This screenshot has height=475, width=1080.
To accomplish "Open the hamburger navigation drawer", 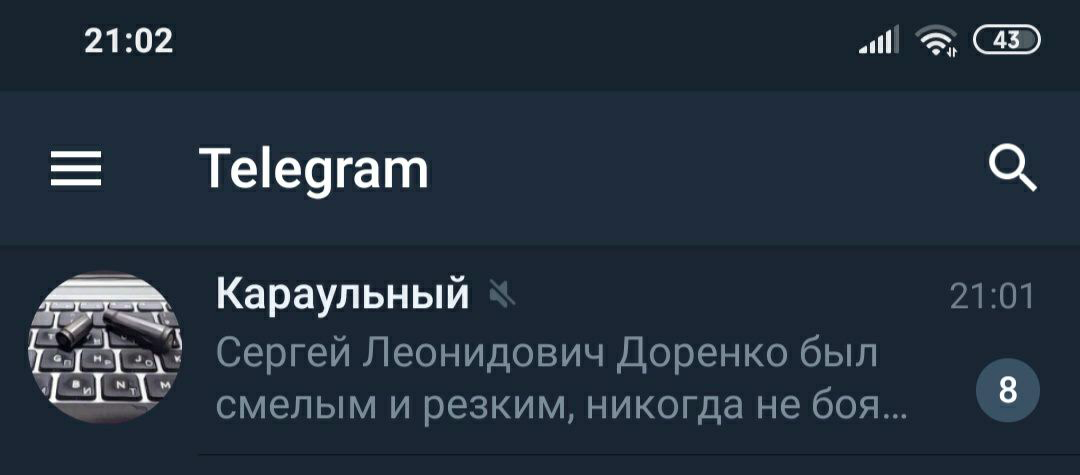I will [76, 169].
